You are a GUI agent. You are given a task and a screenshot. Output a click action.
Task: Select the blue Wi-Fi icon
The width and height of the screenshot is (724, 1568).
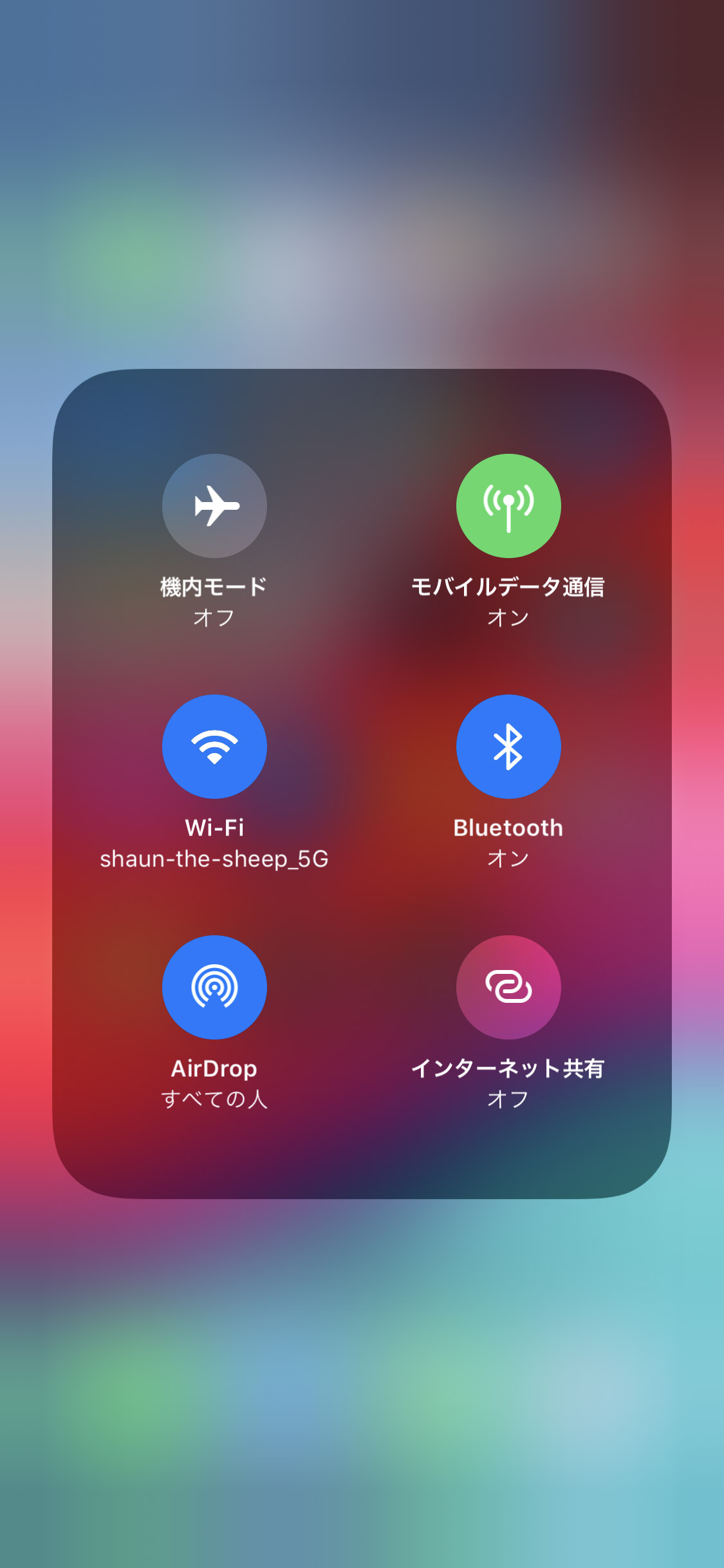click(215, 746)
